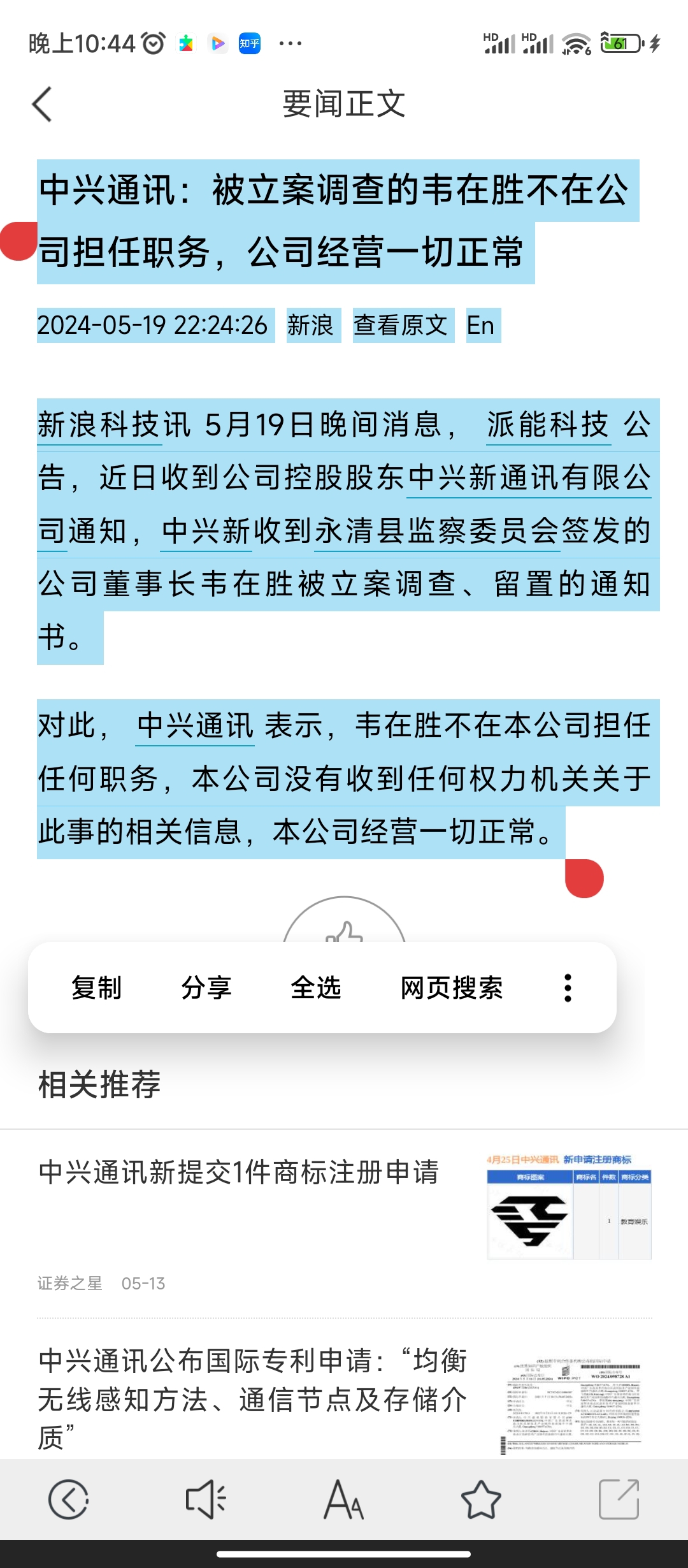The image size is (688, 1568).
Task: Tap the circular back-history icon in bottom bar
Action: coord(70,1499)
